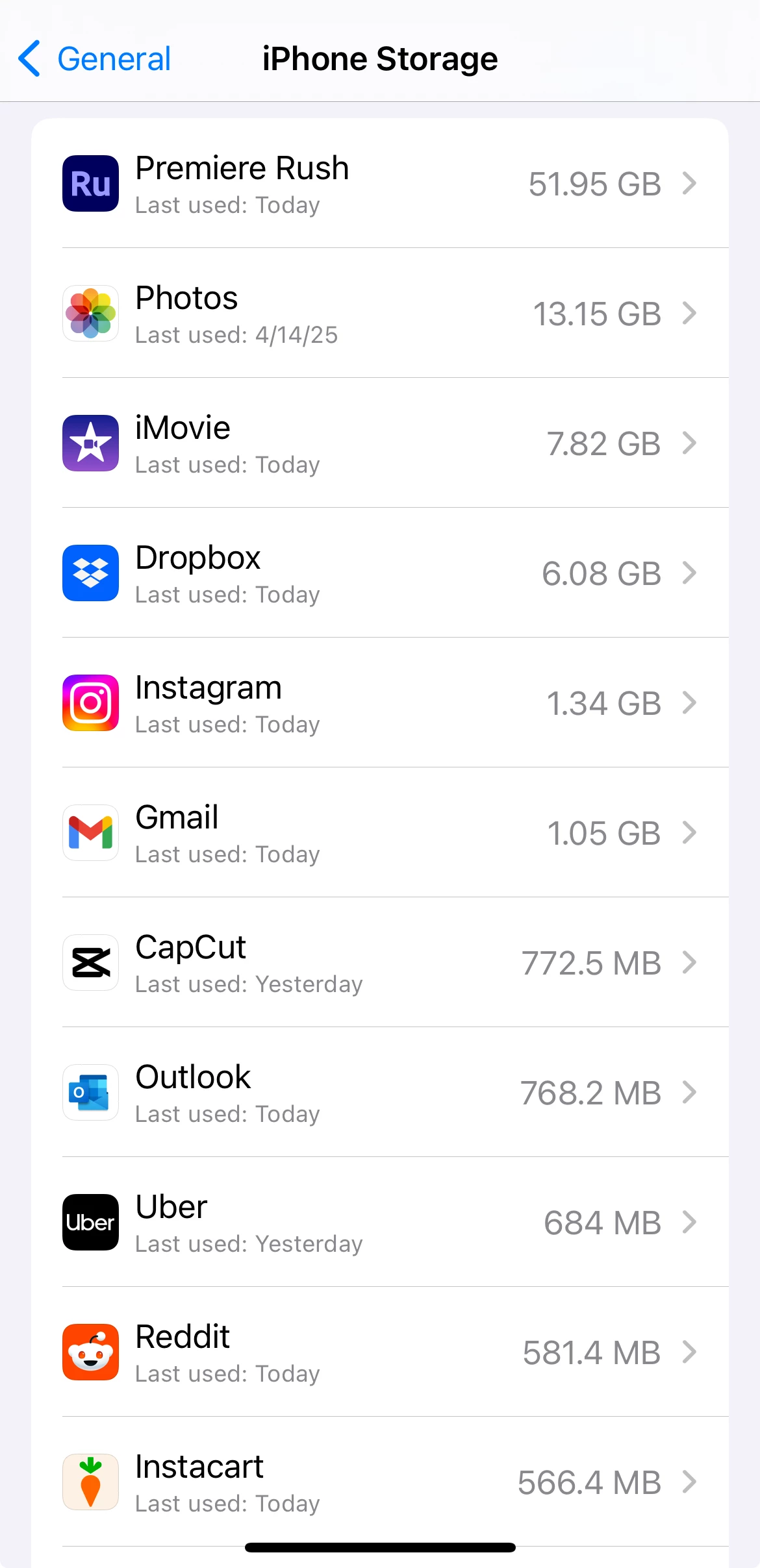Screen dimensions: 760x1568
Task: Open iMovie storage details
Action: point(379,443)
